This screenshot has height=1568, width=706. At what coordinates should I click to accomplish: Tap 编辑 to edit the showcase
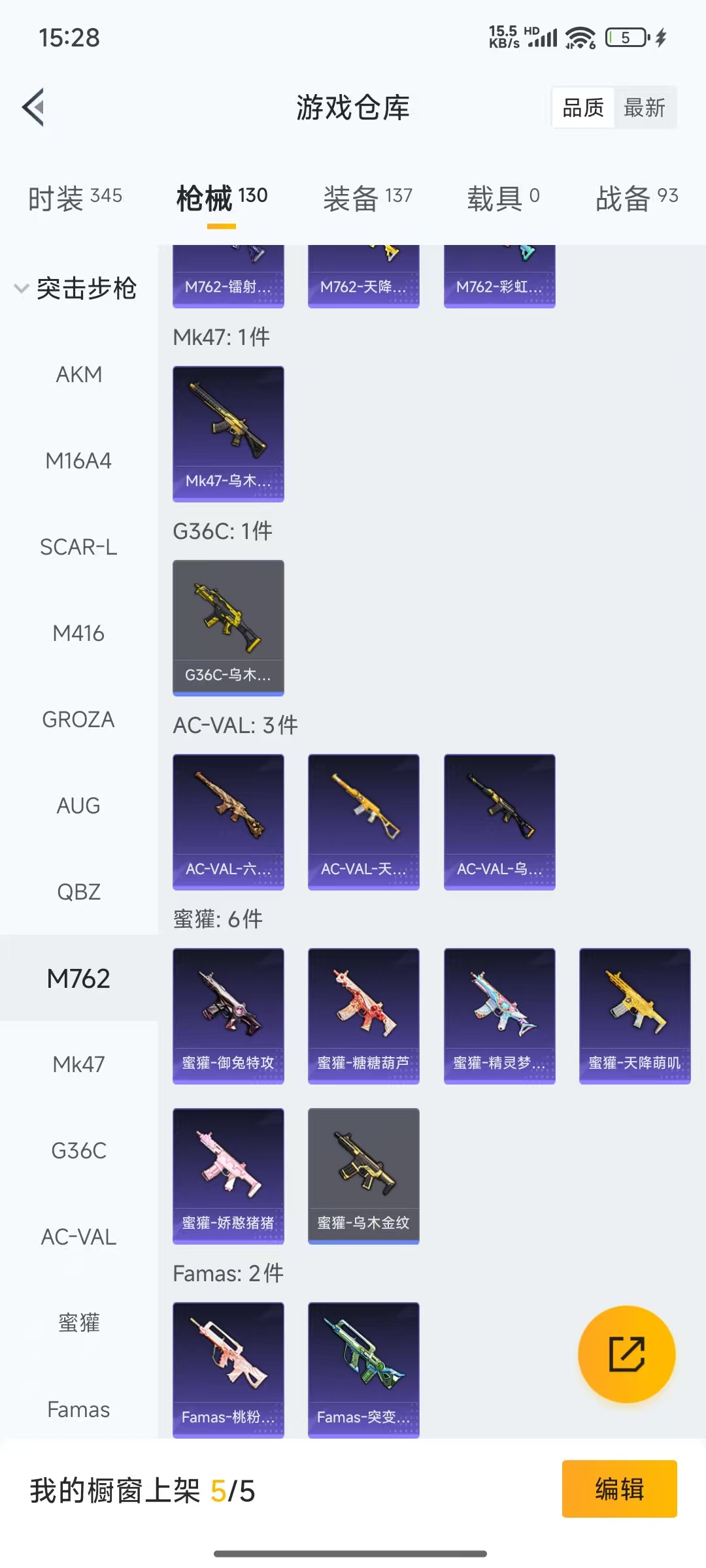[x=619, y=1489]
